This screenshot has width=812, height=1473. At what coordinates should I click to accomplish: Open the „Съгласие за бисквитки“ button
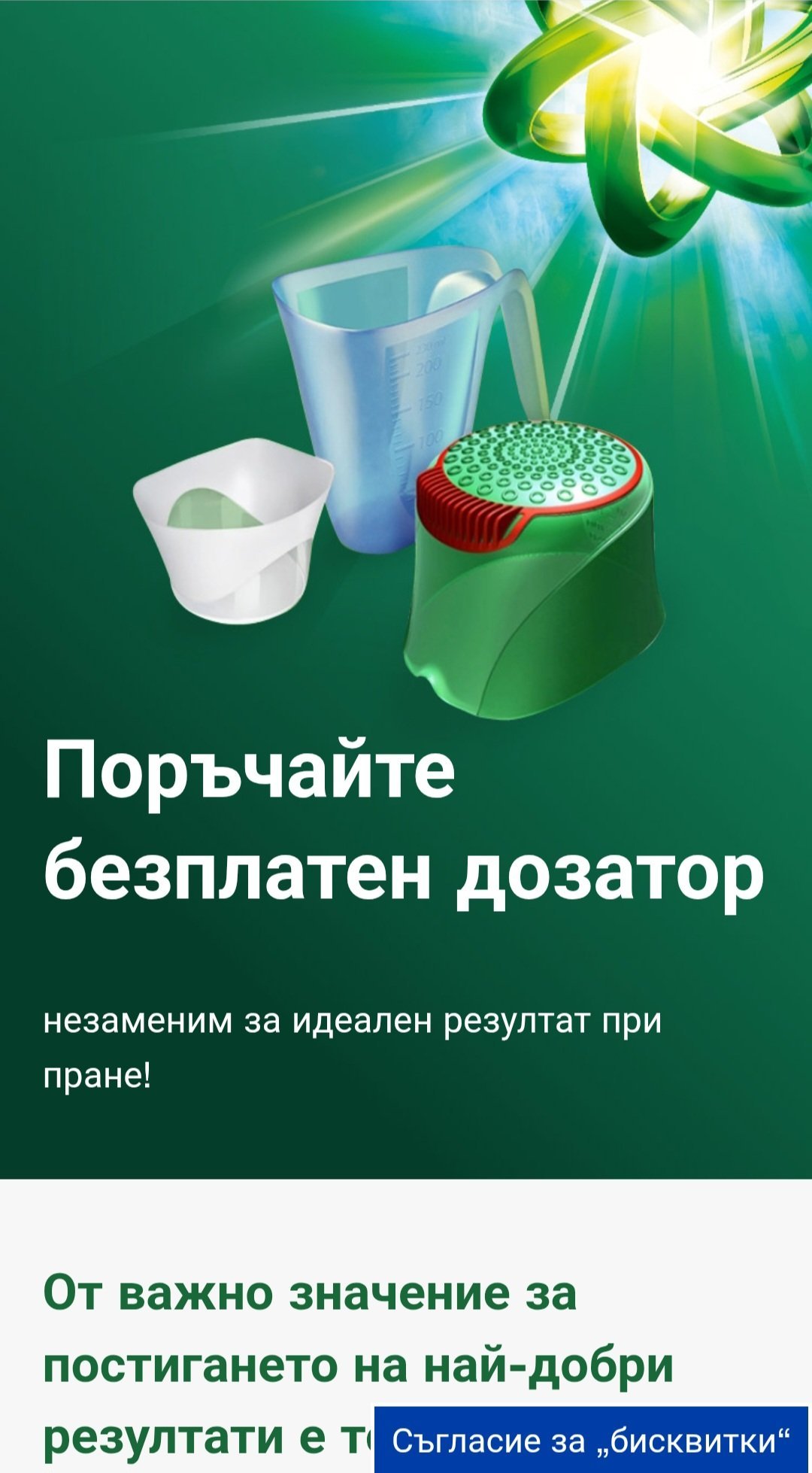[592, 1440]
